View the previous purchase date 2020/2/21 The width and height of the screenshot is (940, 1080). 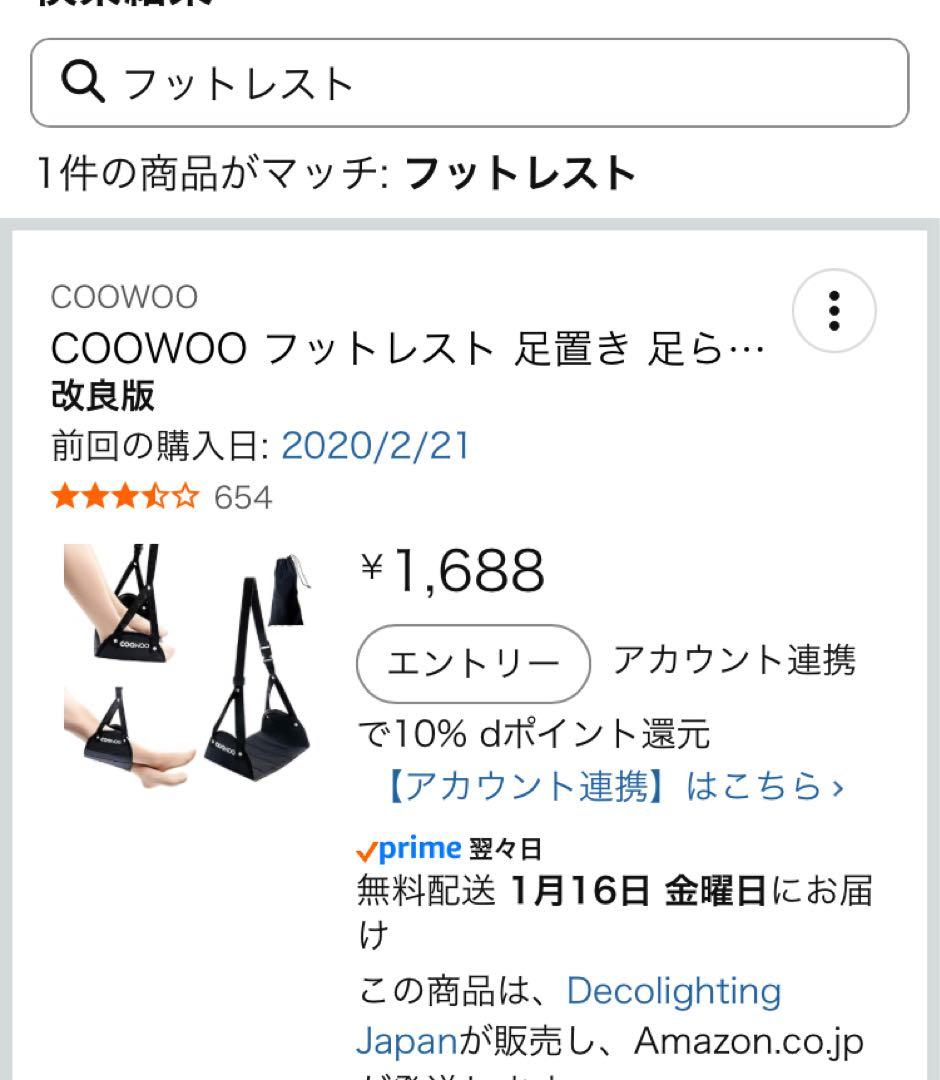pos(375,446)
